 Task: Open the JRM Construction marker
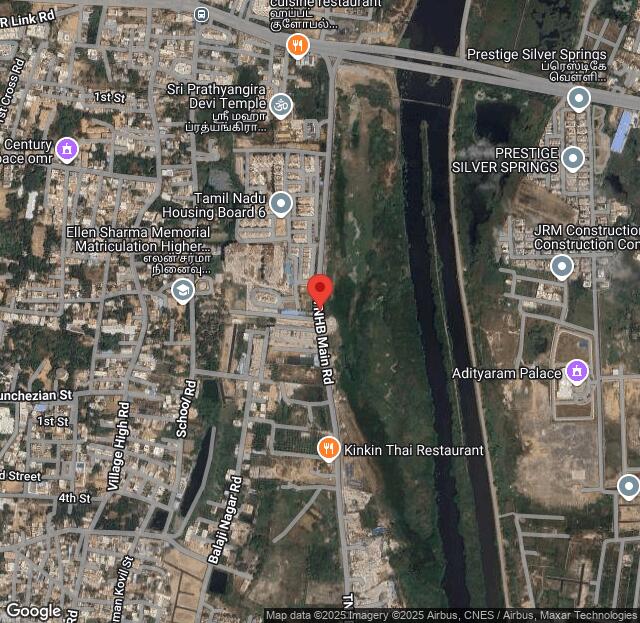click(562, 266)
